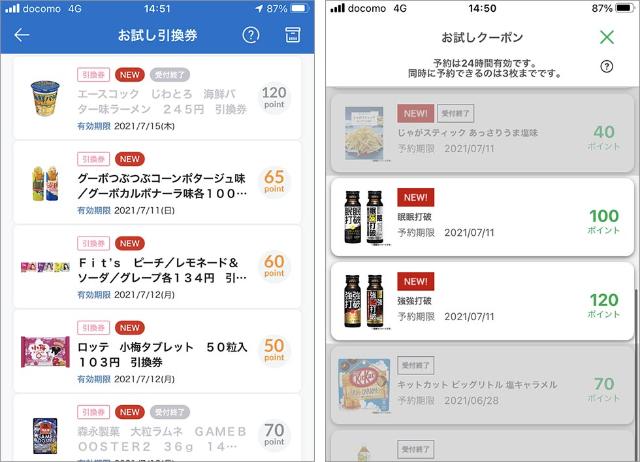Open help on お試し引換券 header
The image size is (640, 462).
click(x=251, y=35)
